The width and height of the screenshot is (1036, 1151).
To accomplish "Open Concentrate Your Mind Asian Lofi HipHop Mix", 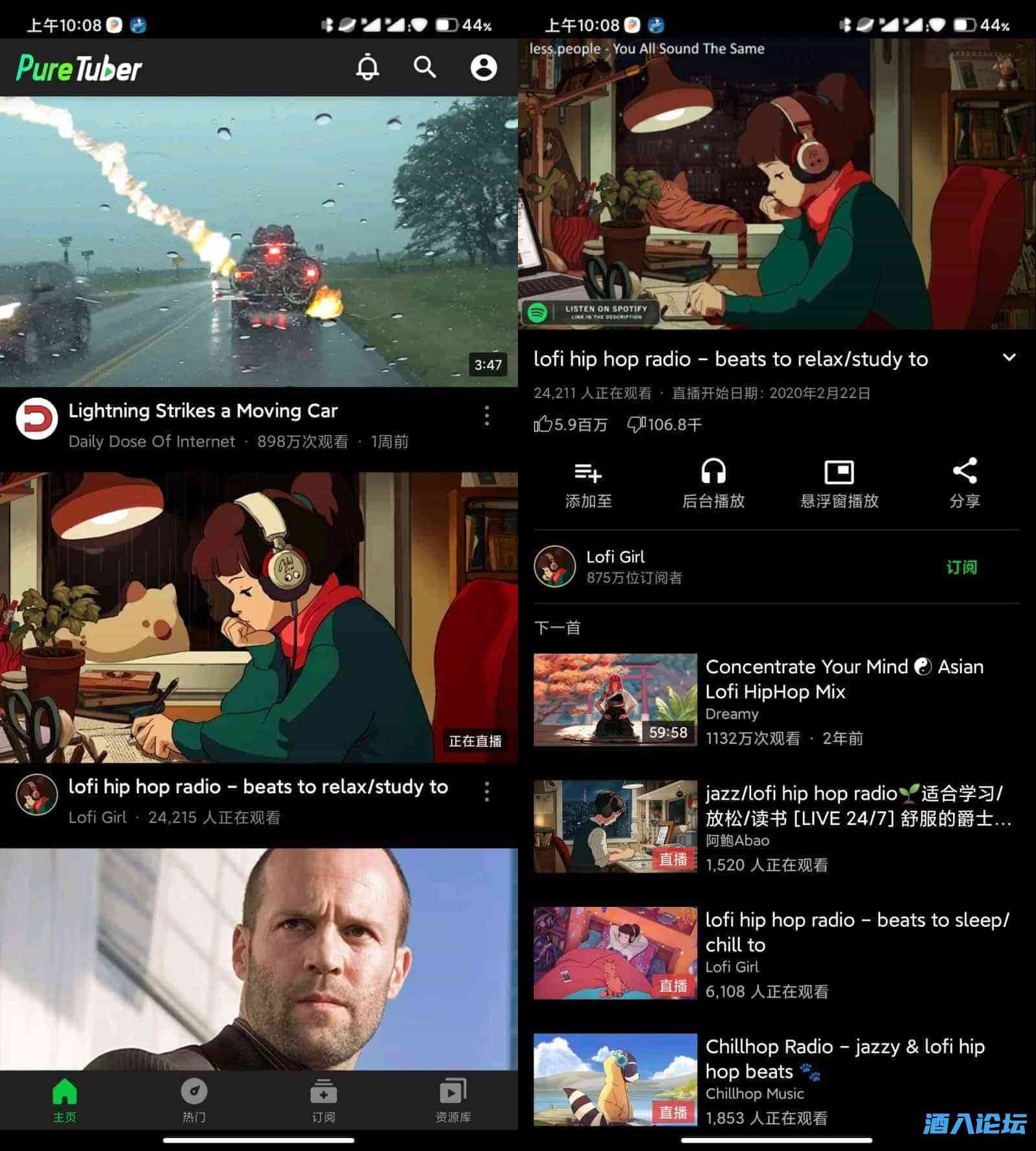I will coord(777,700).
